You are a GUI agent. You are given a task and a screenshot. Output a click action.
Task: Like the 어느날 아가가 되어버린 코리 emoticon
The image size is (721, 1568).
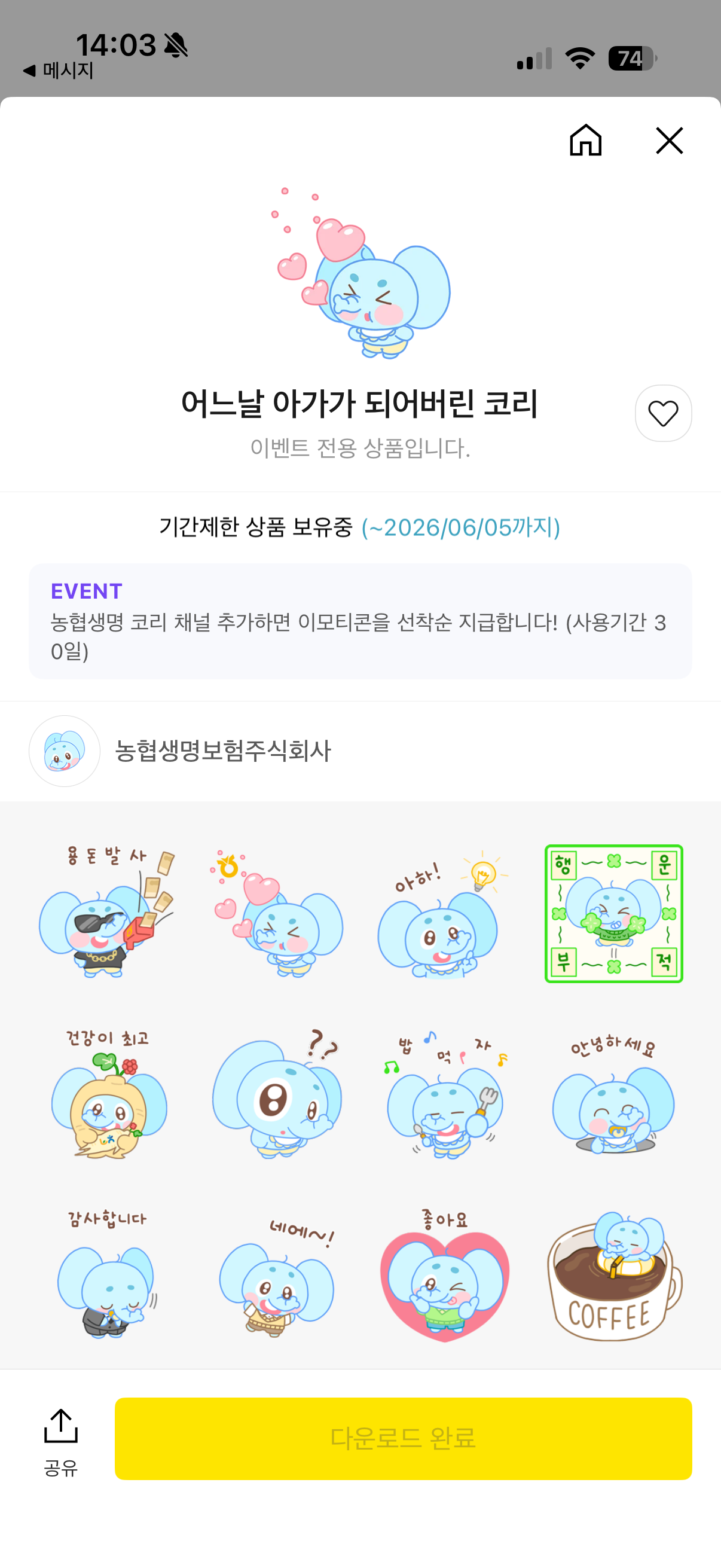(x=663, y=413)
